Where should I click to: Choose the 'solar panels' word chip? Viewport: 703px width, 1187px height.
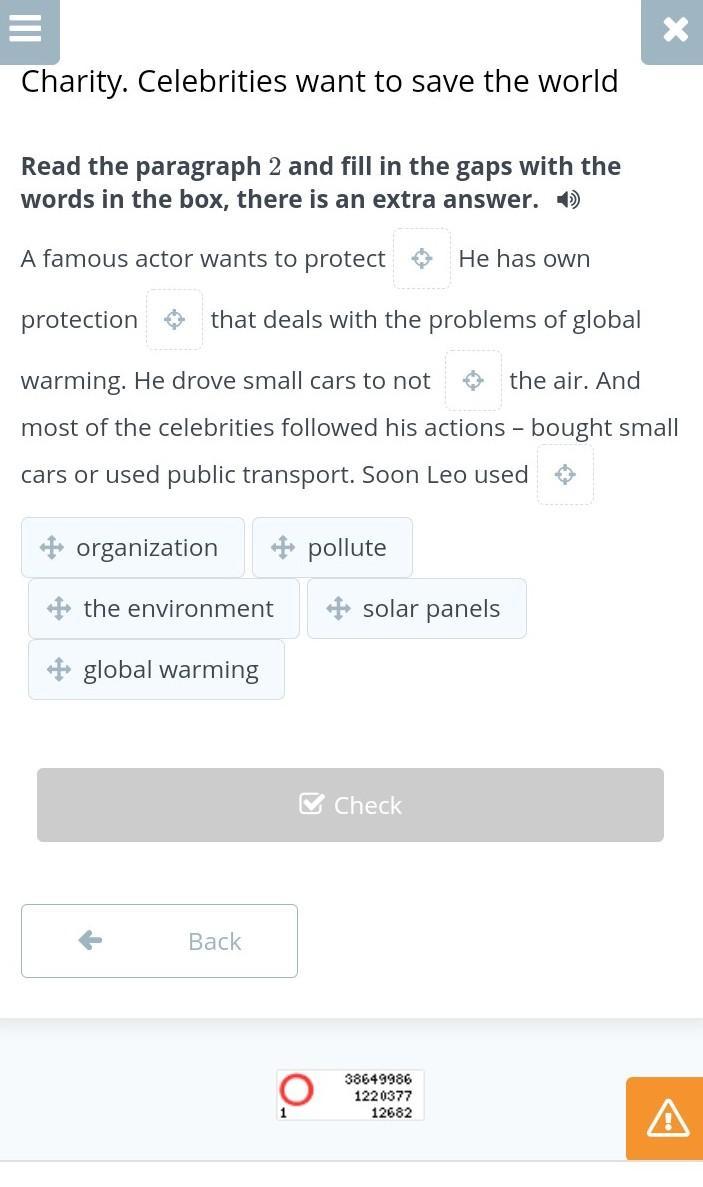click(417, 609)
